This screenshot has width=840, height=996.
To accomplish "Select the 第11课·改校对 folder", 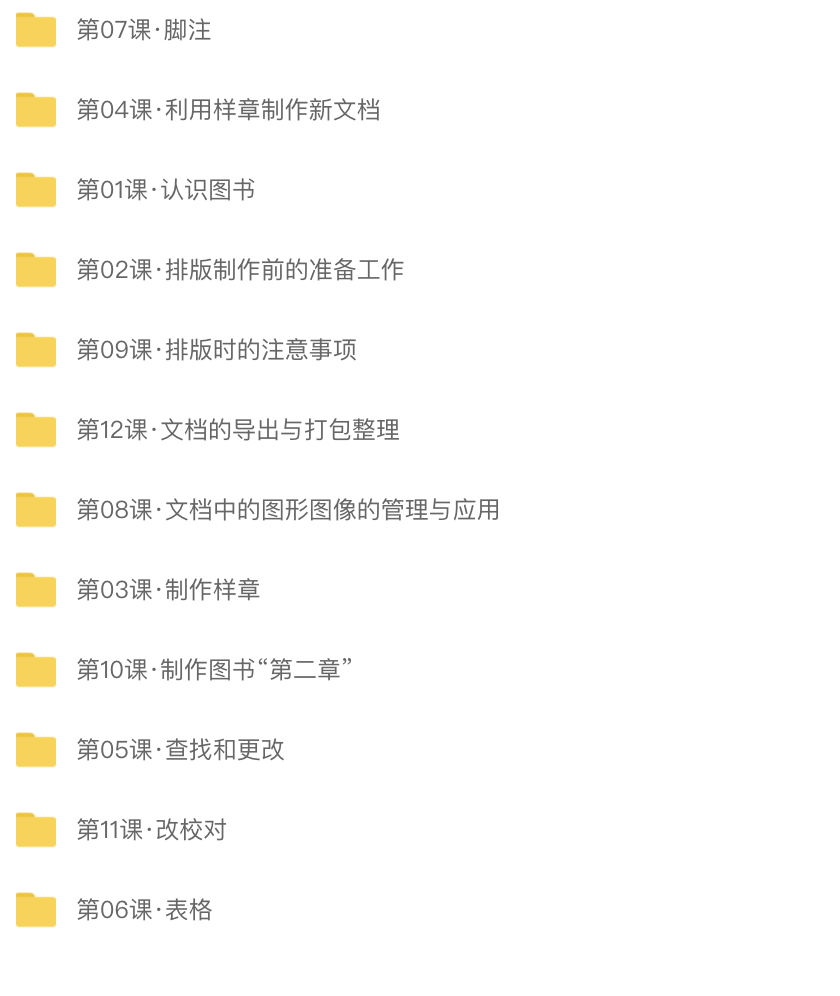I will [152, 830].
